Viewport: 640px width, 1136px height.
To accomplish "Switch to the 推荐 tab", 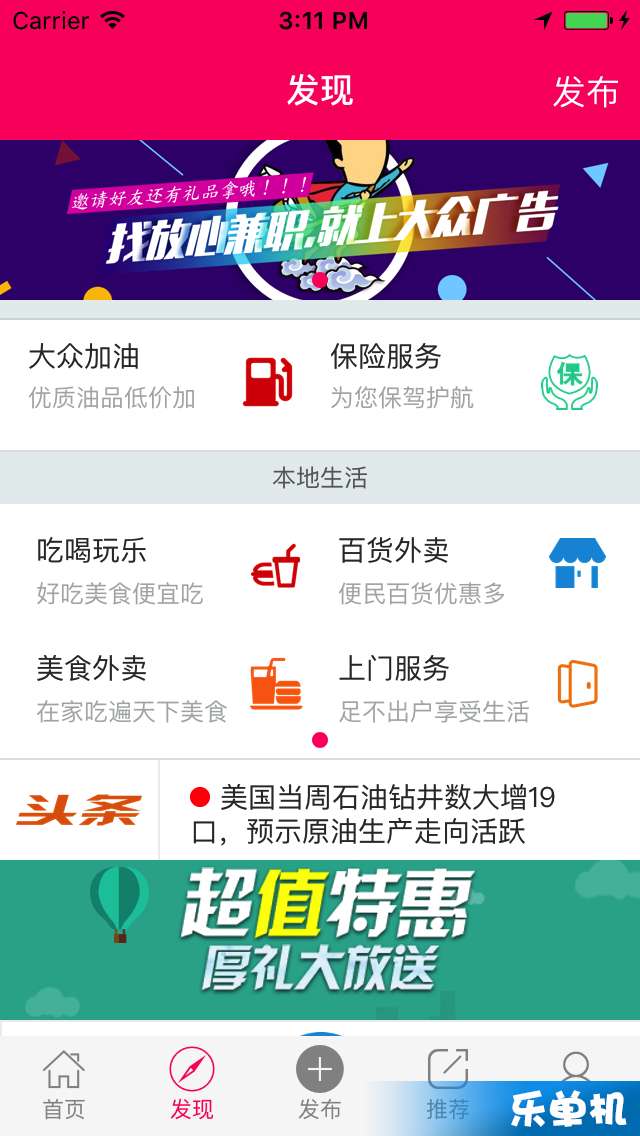I will click(447, 1085).
